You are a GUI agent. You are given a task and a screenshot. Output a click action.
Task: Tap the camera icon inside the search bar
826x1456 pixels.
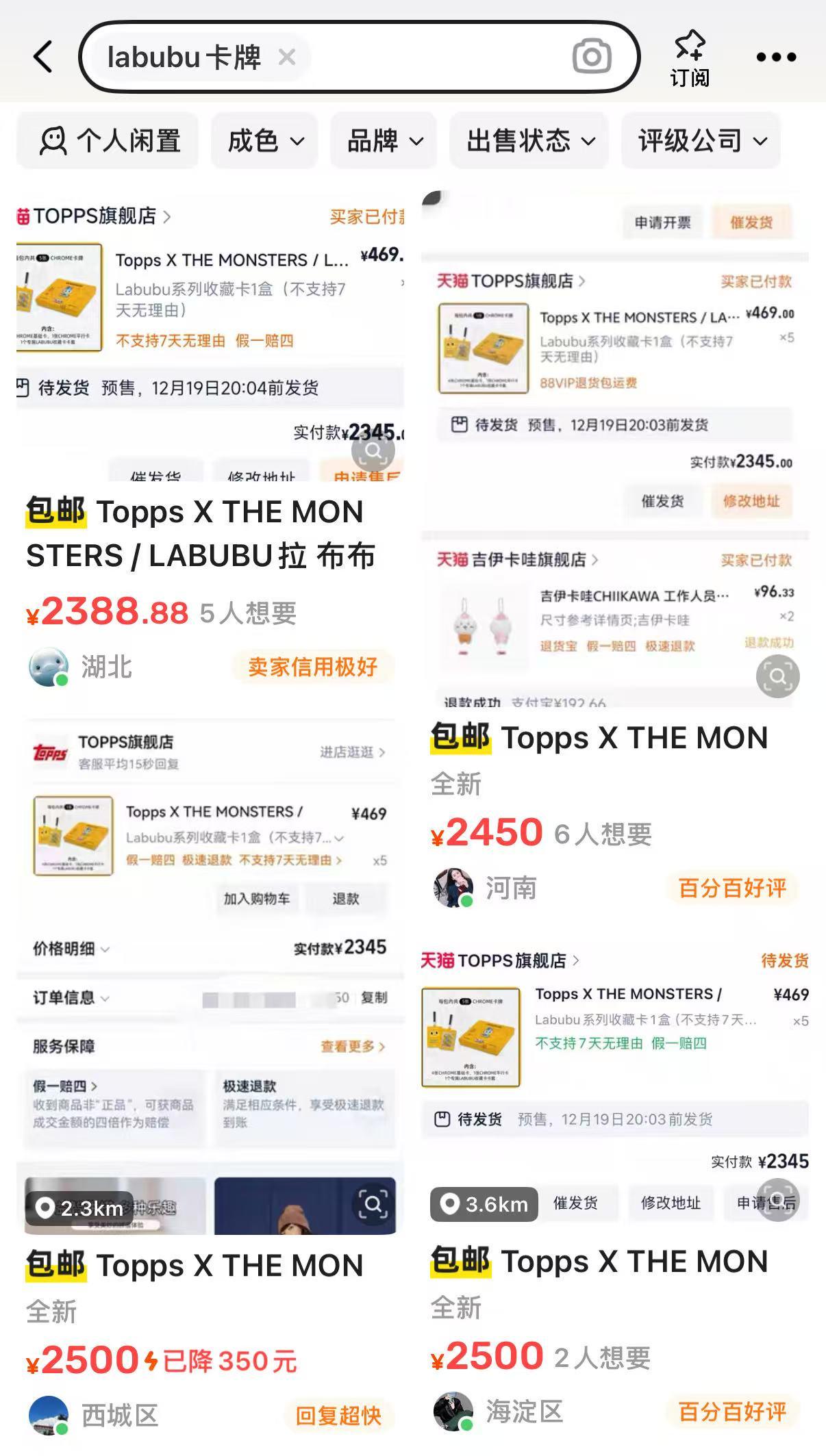click(x=590, y=56)
